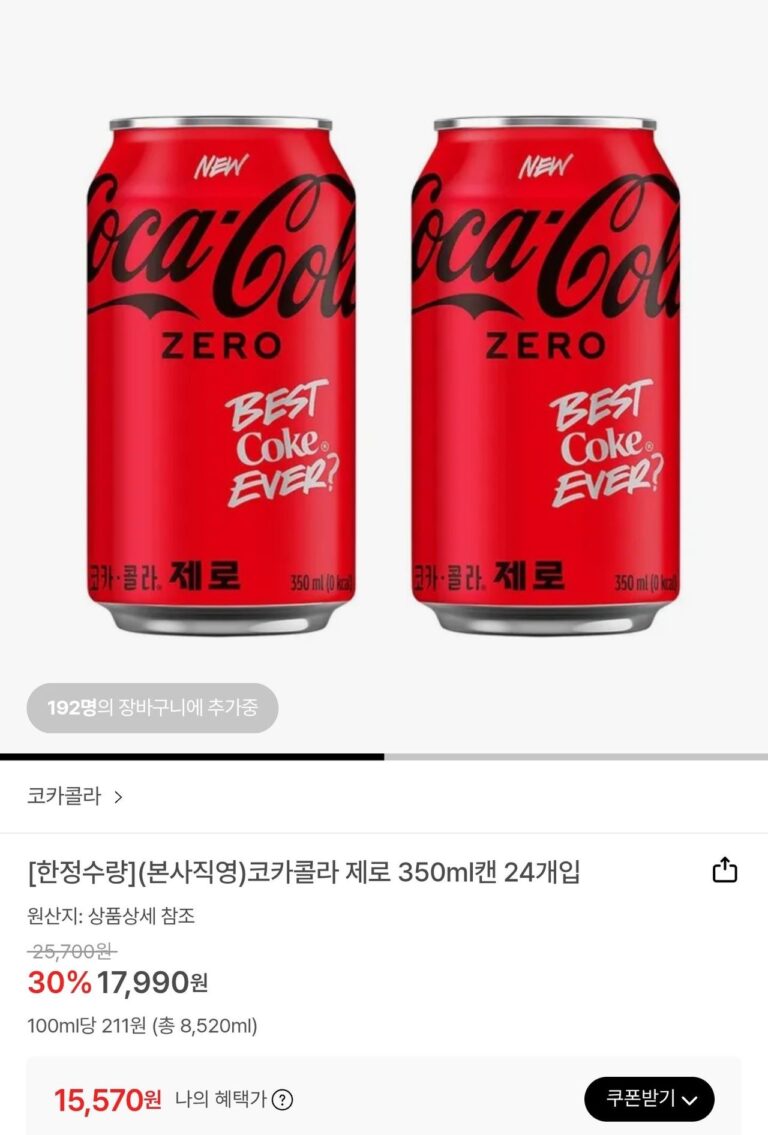Image resolution: width=768 pixels, height=1135 pixels.
Task: View the Coca-Cola Zero product image
Action: pos(384,375)
